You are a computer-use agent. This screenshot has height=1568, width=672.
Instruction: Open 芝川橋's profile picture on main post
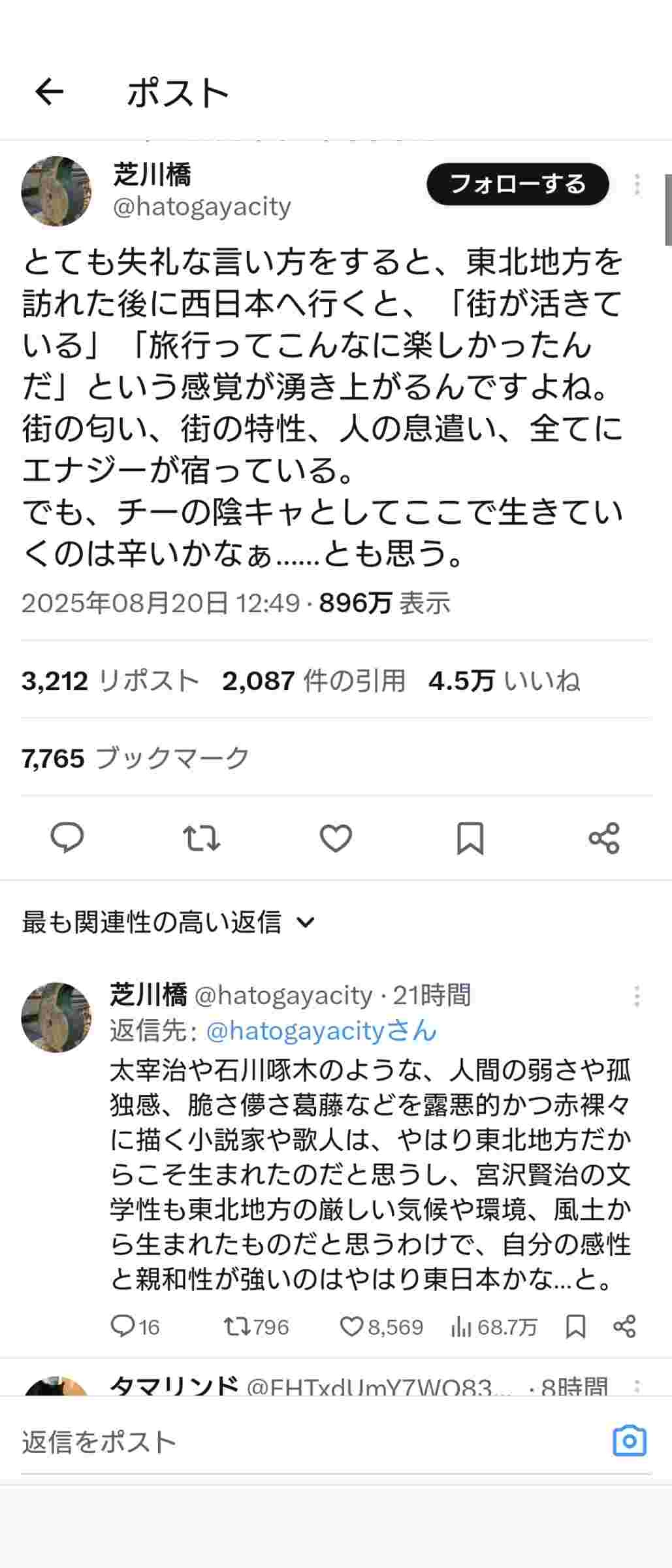56,191
